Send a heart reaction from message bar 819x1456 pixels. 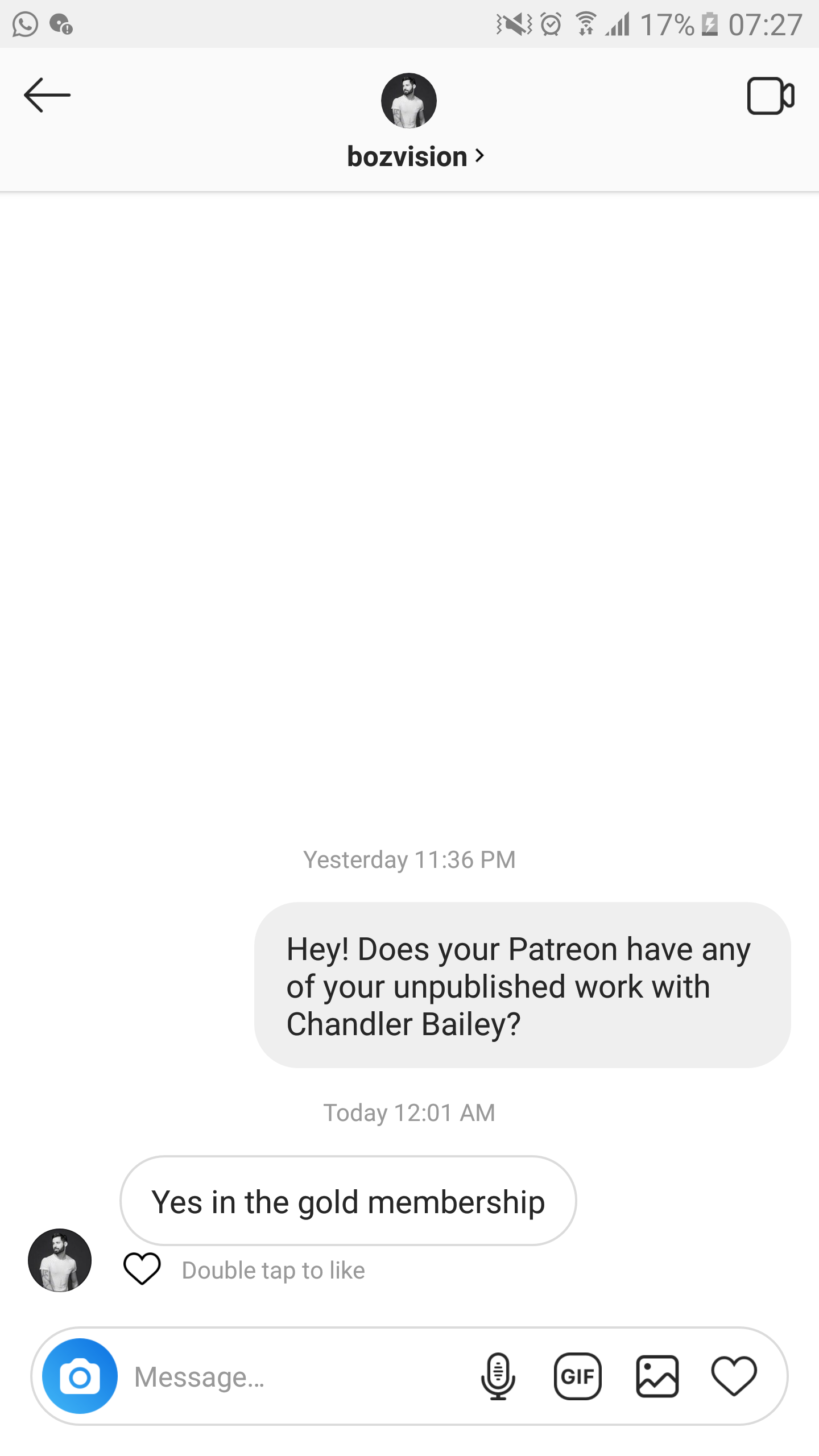(x=734, y=1376)
